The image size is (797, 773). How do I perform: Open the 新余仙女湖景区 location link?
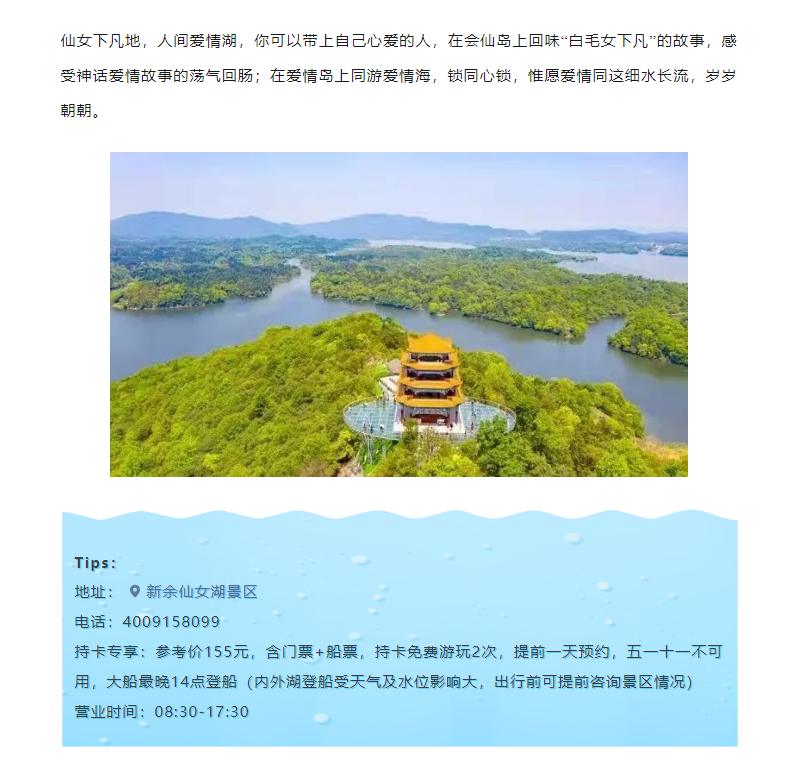[200, 591]
